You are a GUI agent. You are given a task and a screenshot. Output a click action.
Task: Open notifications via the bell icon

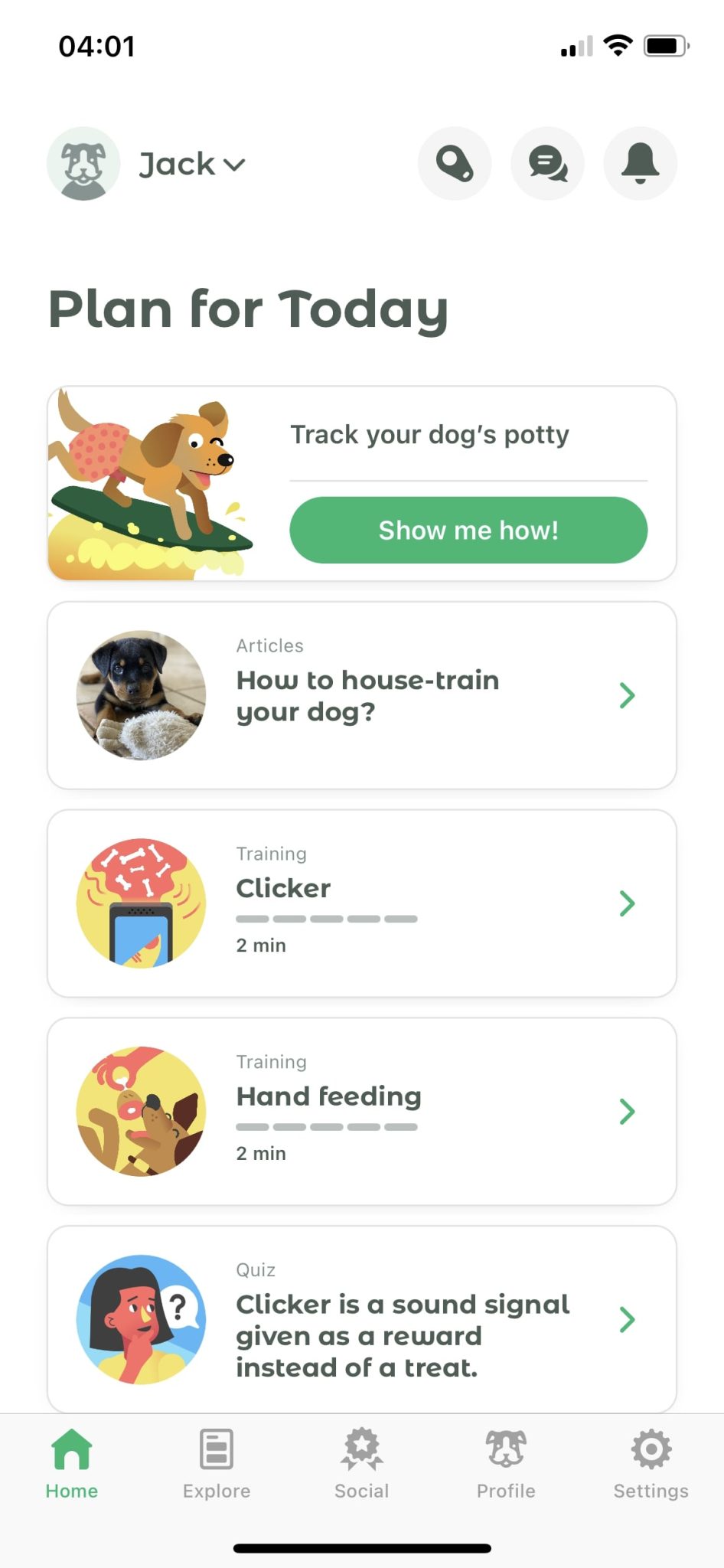click(640, 163)
